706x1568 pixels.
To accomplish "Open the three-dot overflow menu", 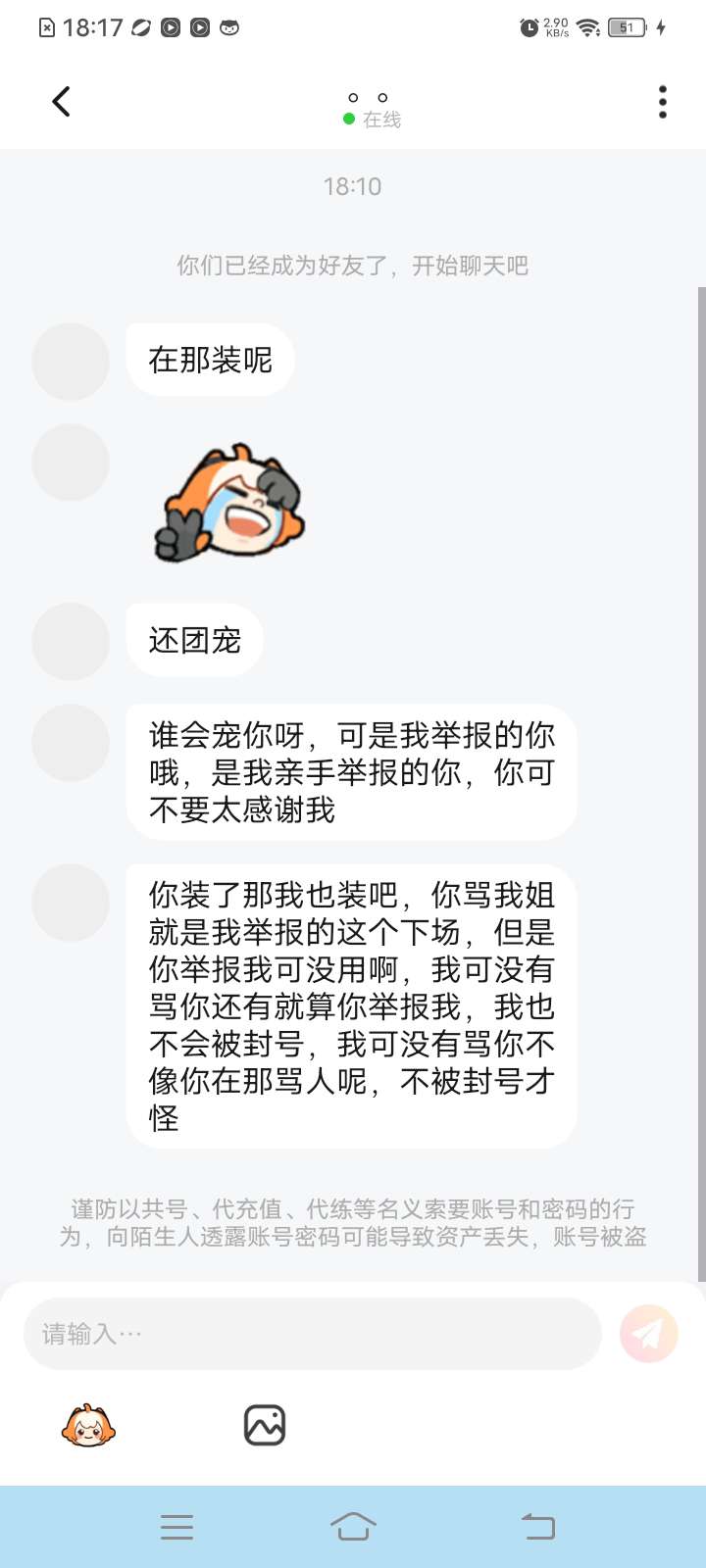I will click(663, 102).
